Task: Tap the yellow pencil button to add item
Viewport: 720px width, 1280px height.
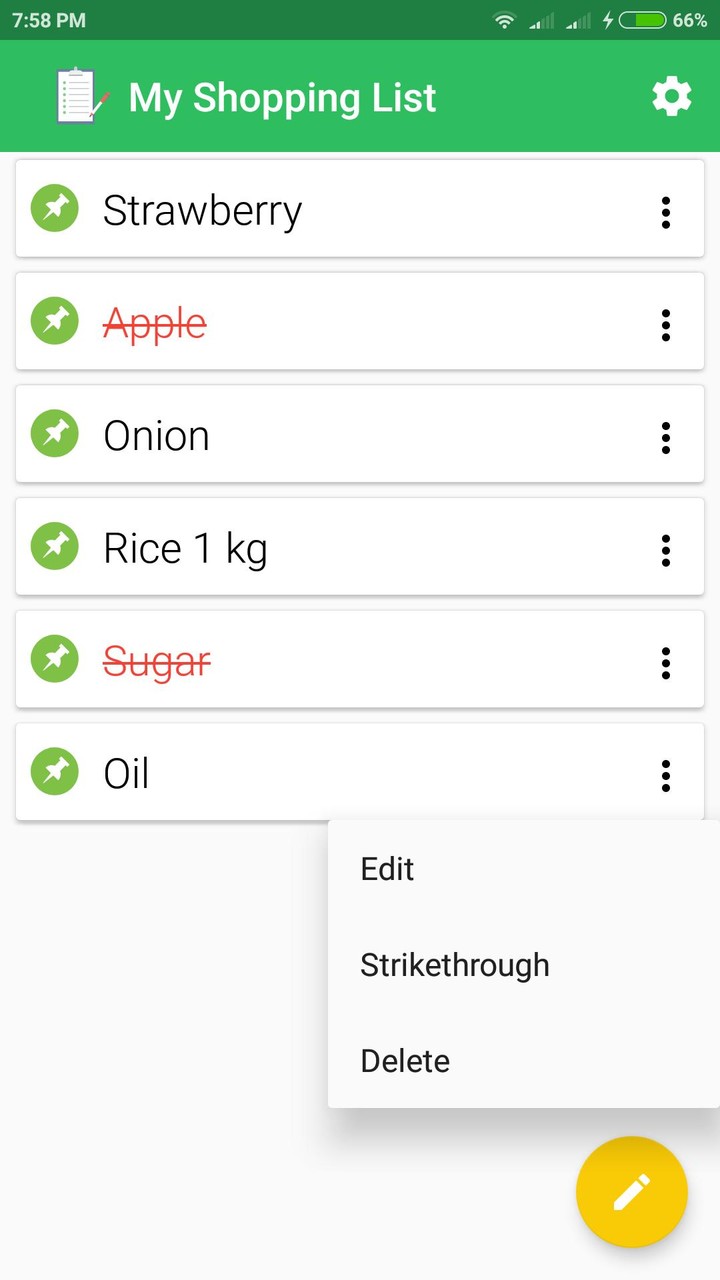Action: [631, 1192]
